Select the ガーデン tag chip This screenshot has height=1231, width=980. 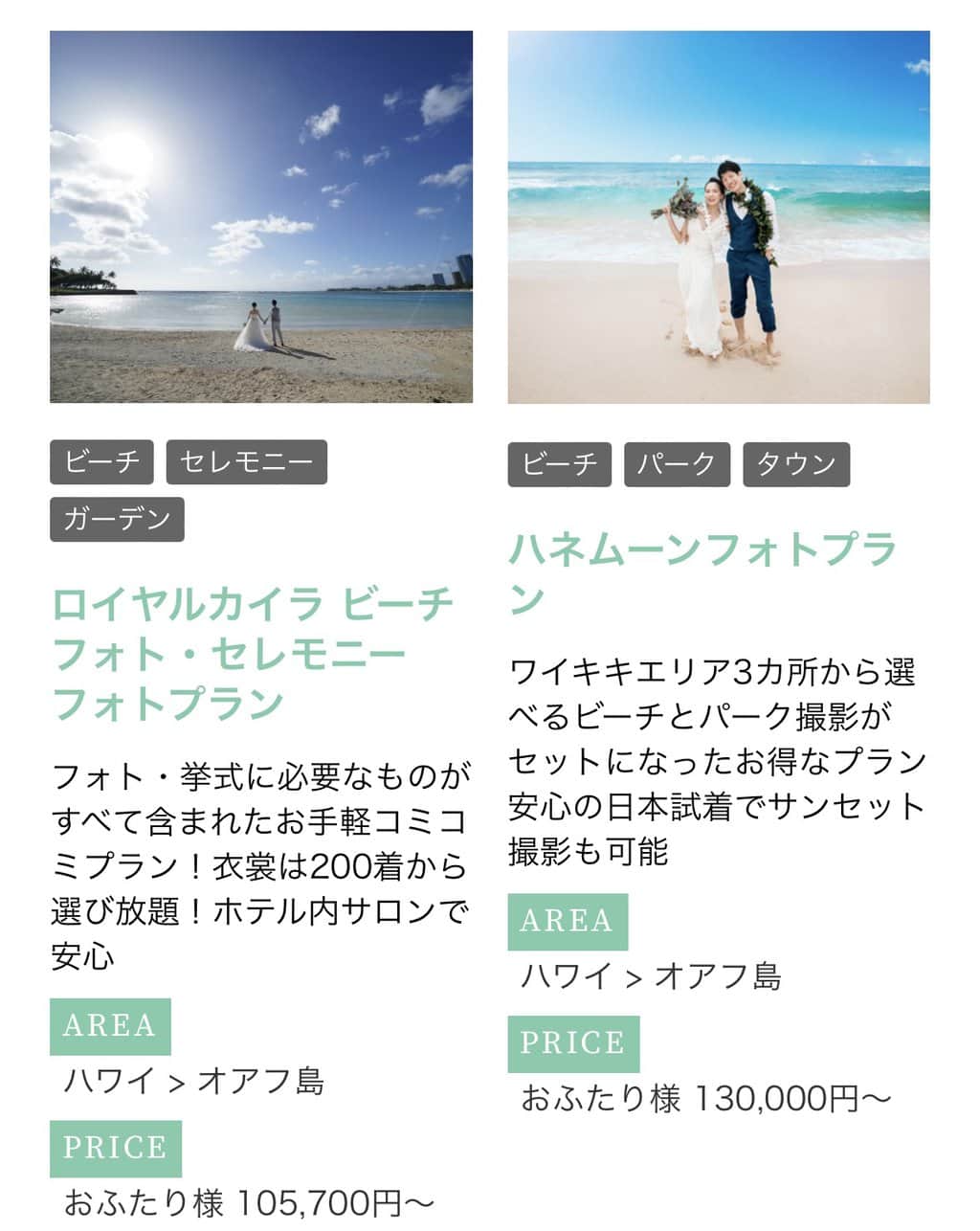point(117,519)
